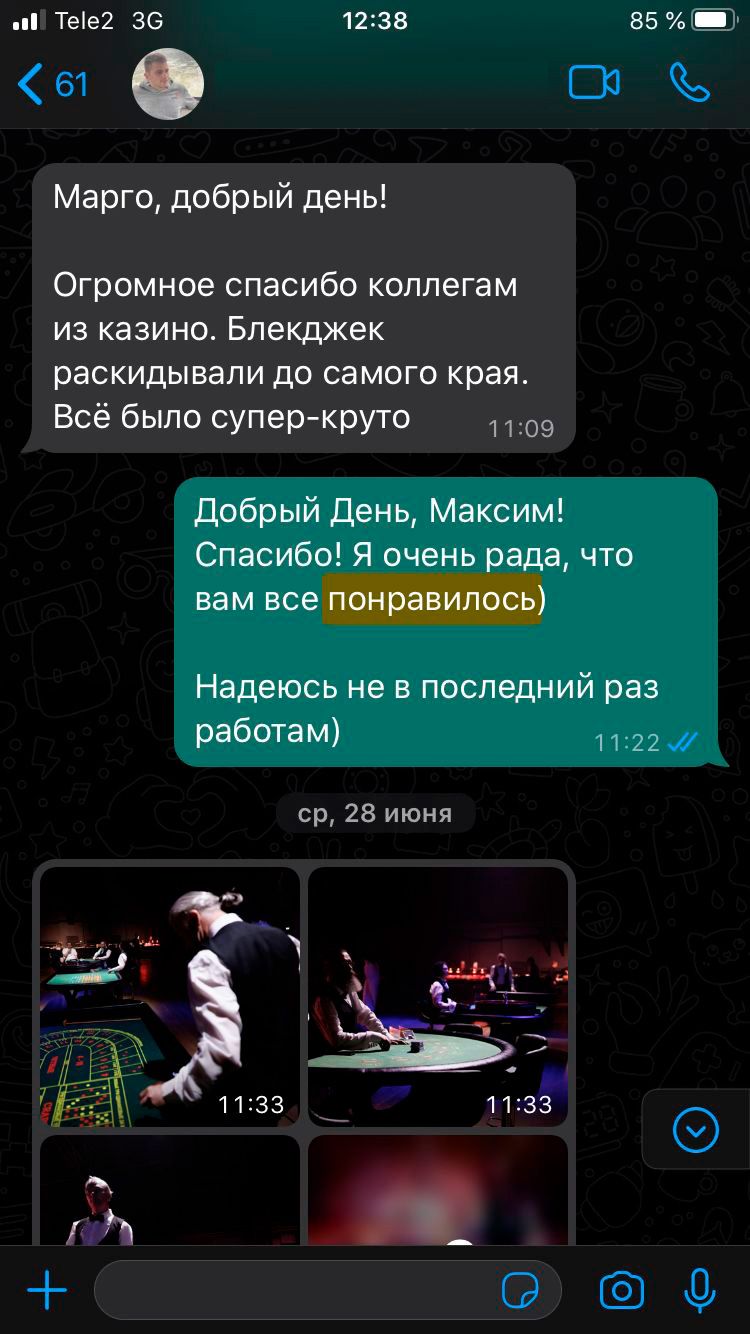Image resolution: width=750 pixels, height=1334 pixels.
Task: Open the photo of the blackjack table
Action: (x=438, y=997)
